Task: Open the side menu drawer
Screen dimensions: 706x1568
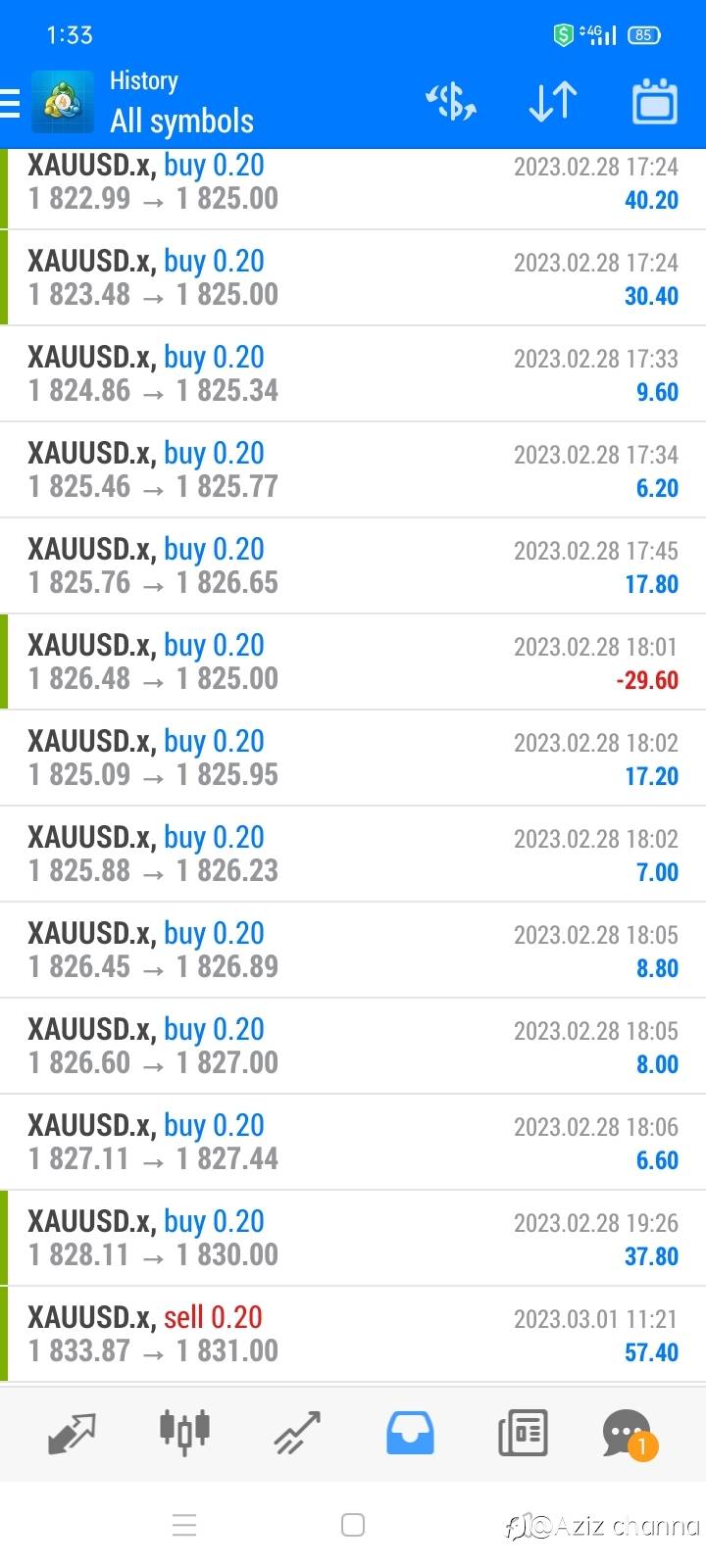Action: click(x=11, y=102)
